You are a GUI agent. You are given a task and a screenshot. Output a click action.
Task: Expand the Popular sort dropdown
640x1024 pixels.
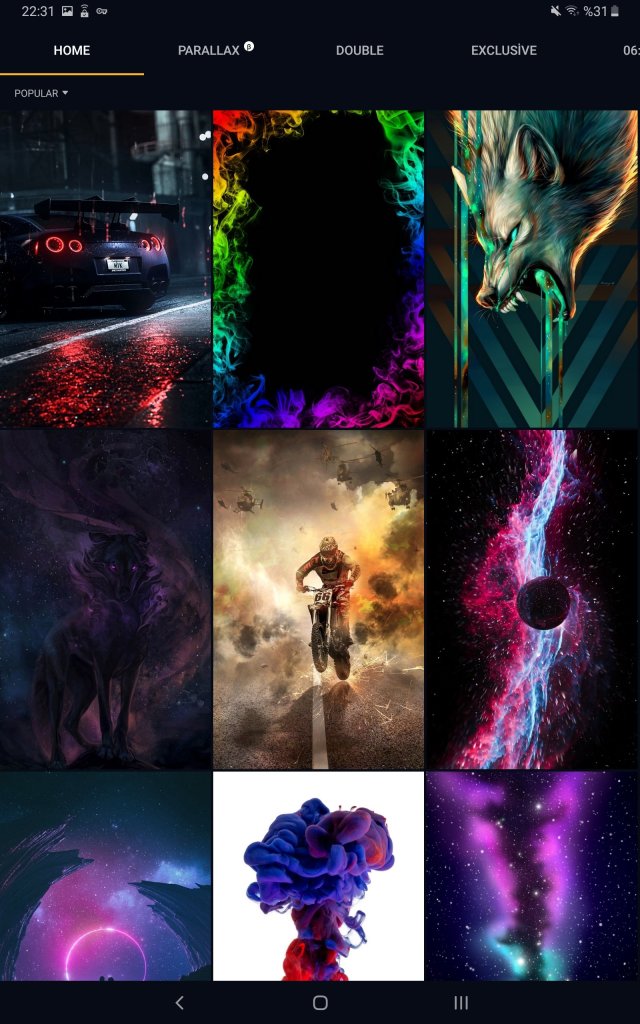click(x=41, y=93)
